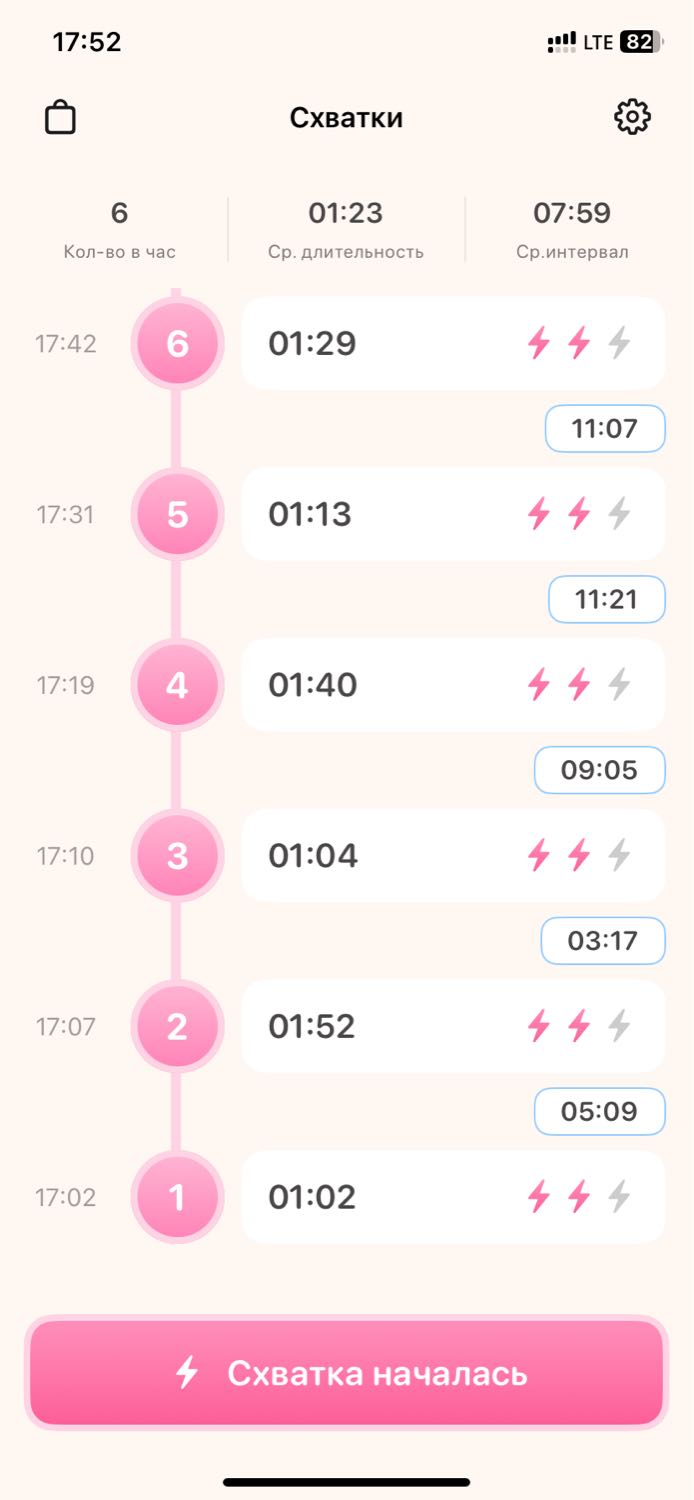Image resolution: width=694 pixels, height=1500 pixels.
Task: Open settings gear icon
Action: 632,117
